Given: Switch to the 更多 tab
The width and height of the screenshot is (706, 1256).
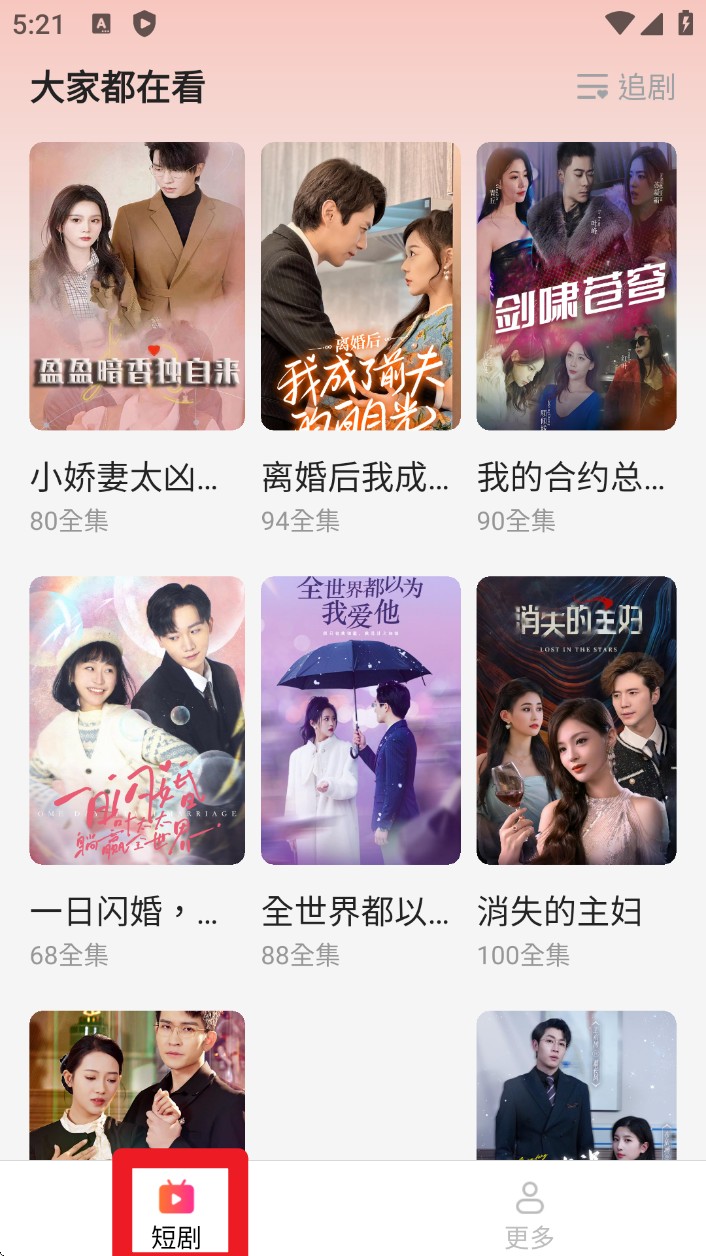Looking at the screenshot, I should click(529, 1212).
